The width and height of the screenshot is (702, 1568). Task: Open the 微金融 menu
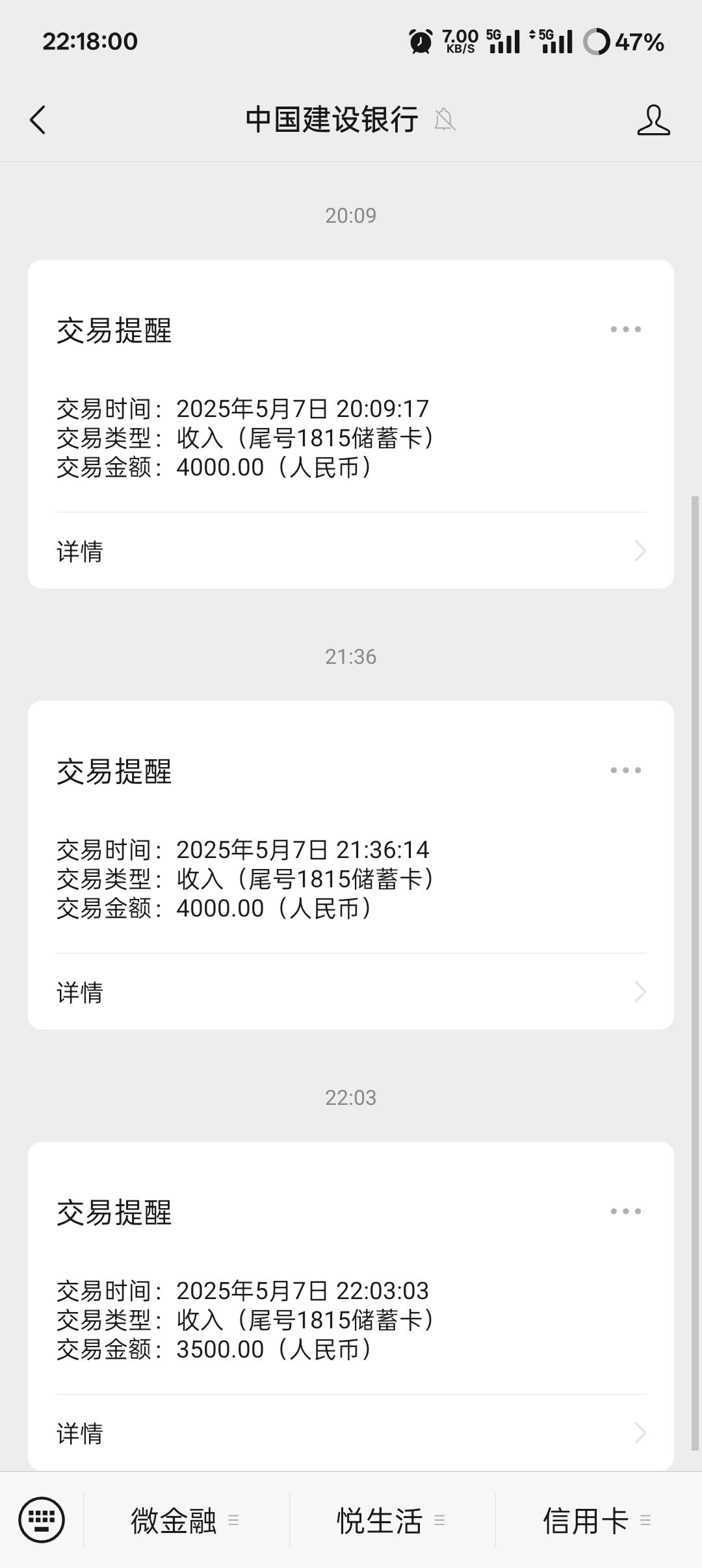click(x=186, y=1520)
